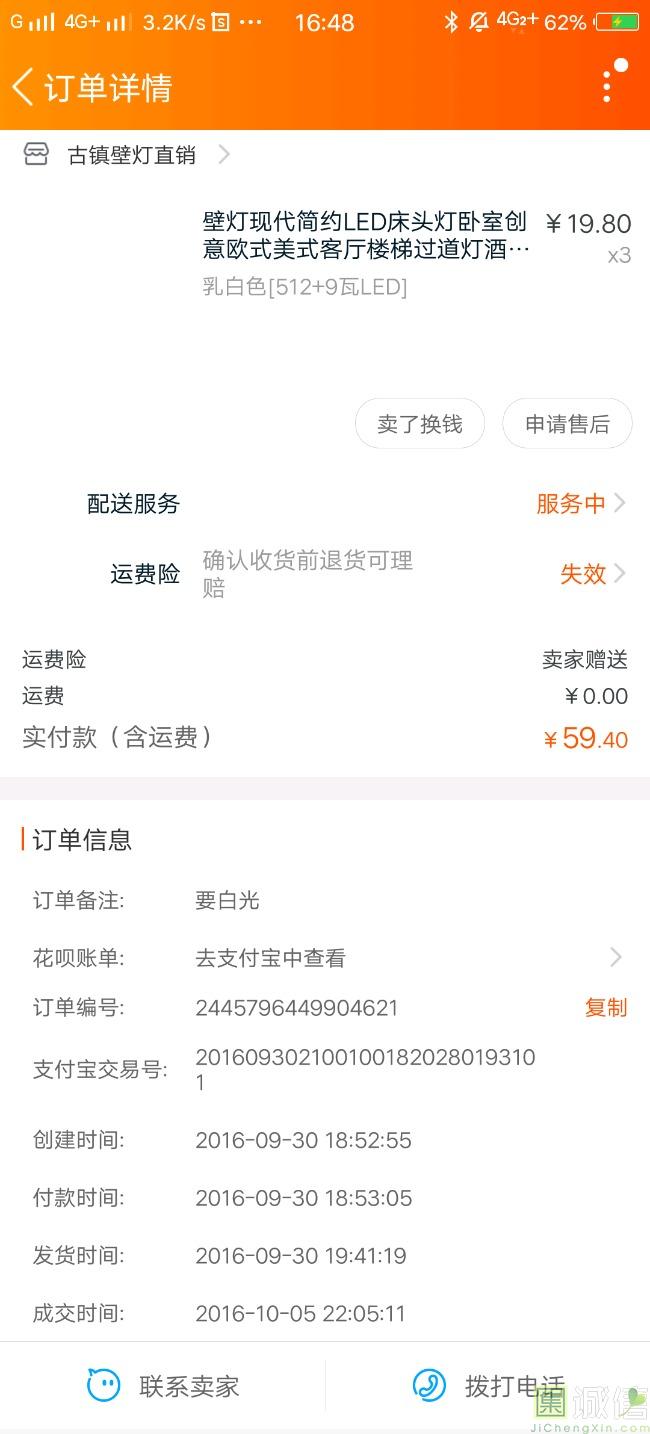Image resolution: width=650 pixels, height=1434 pixels.
Task: Open the 配送服务 row showing 服务中
Action: 325,504
